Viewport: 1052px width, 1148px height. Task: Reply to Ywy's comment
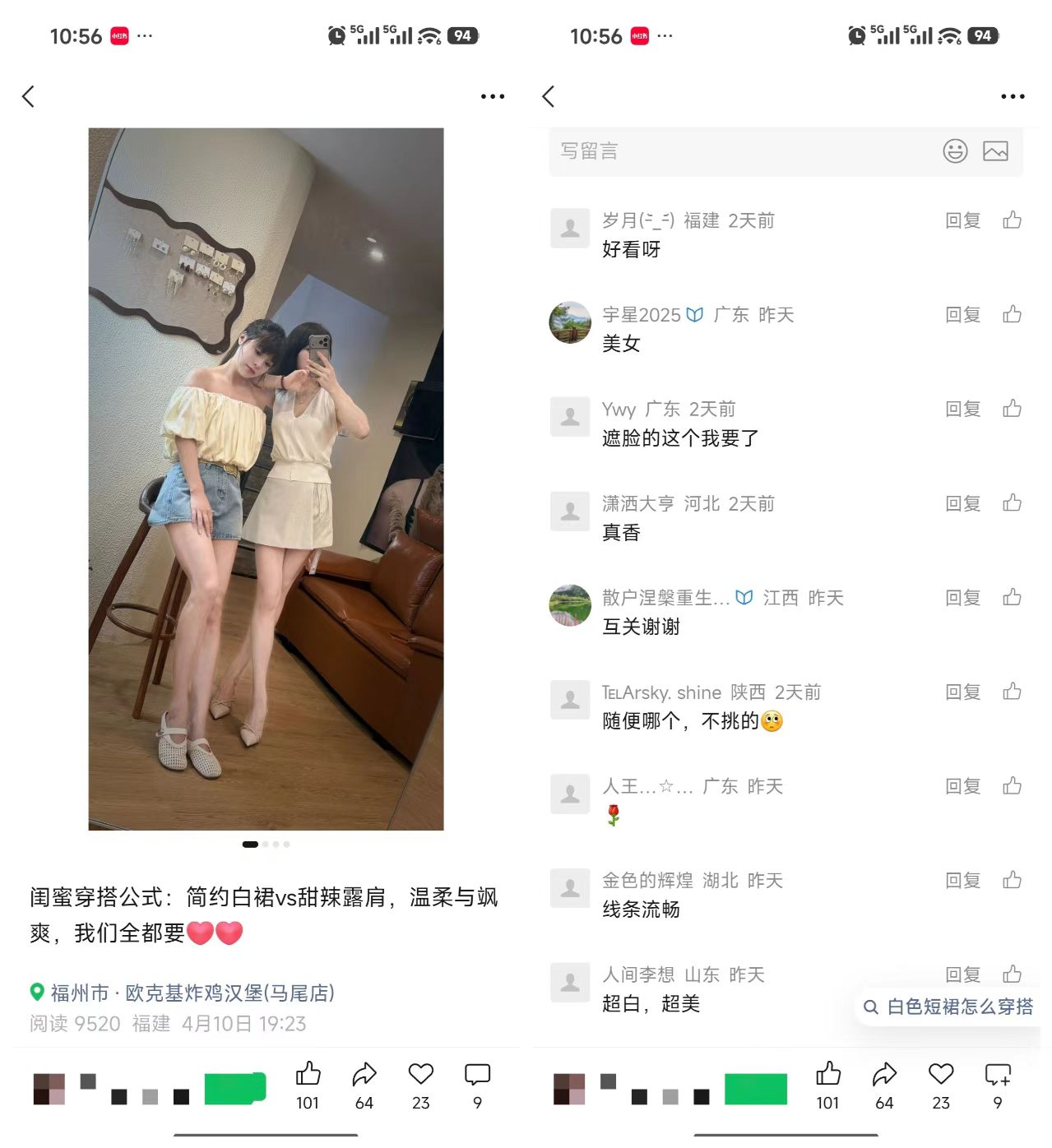[x=962, y=409]
